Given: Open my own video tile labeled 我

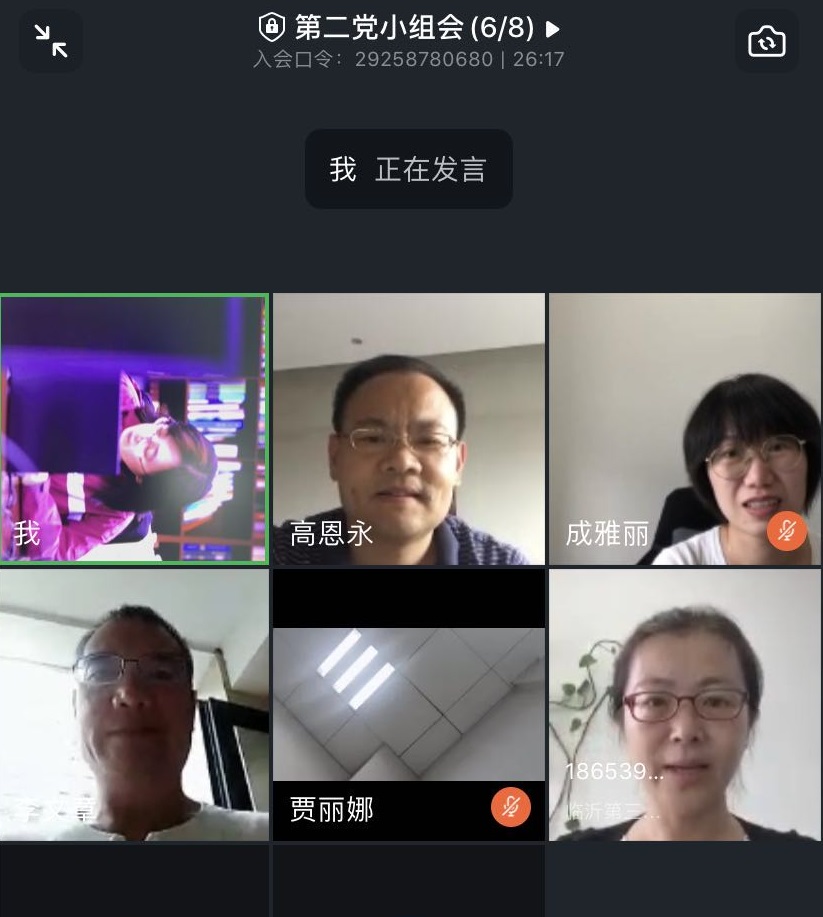Looking at the screenshot, I should (x=134, y=428).
